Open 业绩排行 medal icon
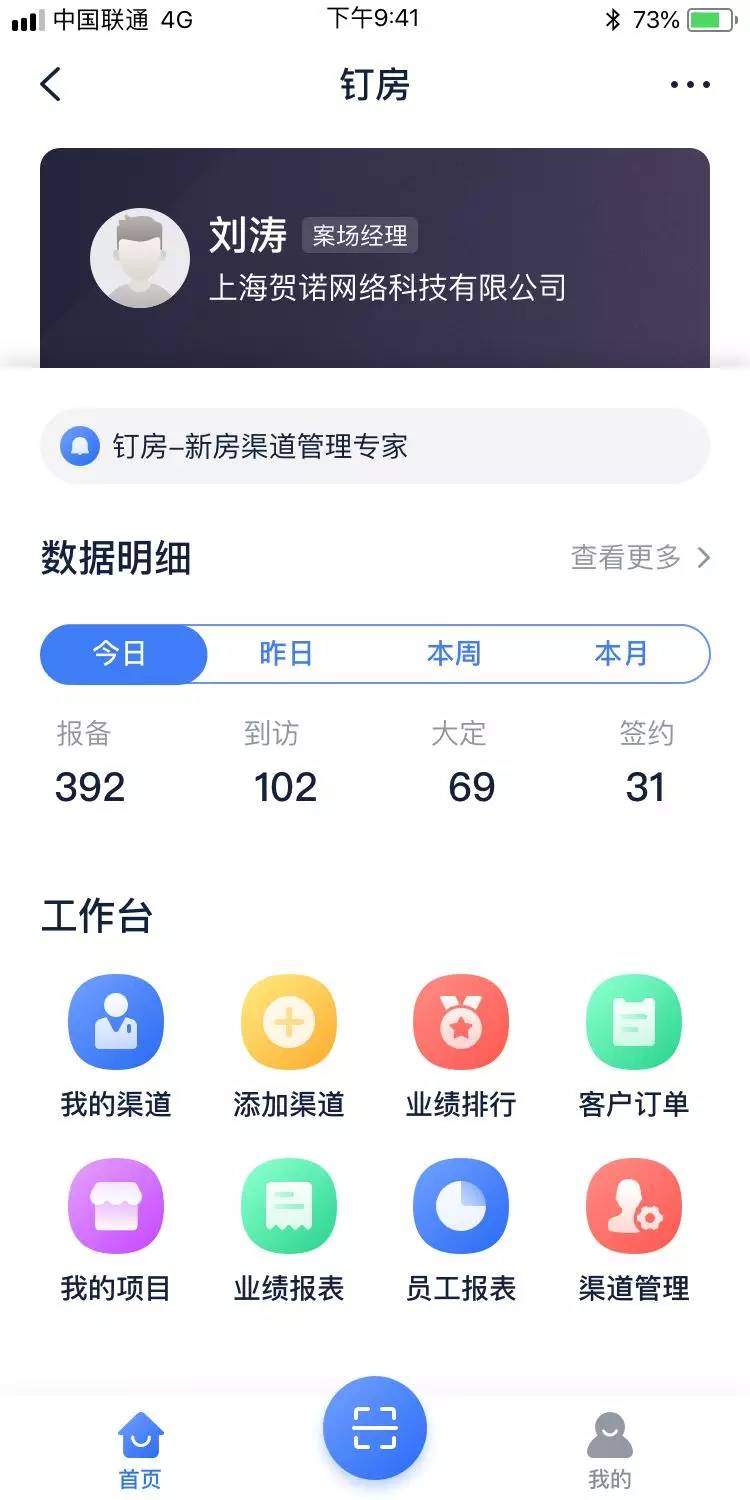The height and width of the screenshot is (1500, 750). [x=461, y=1022]
